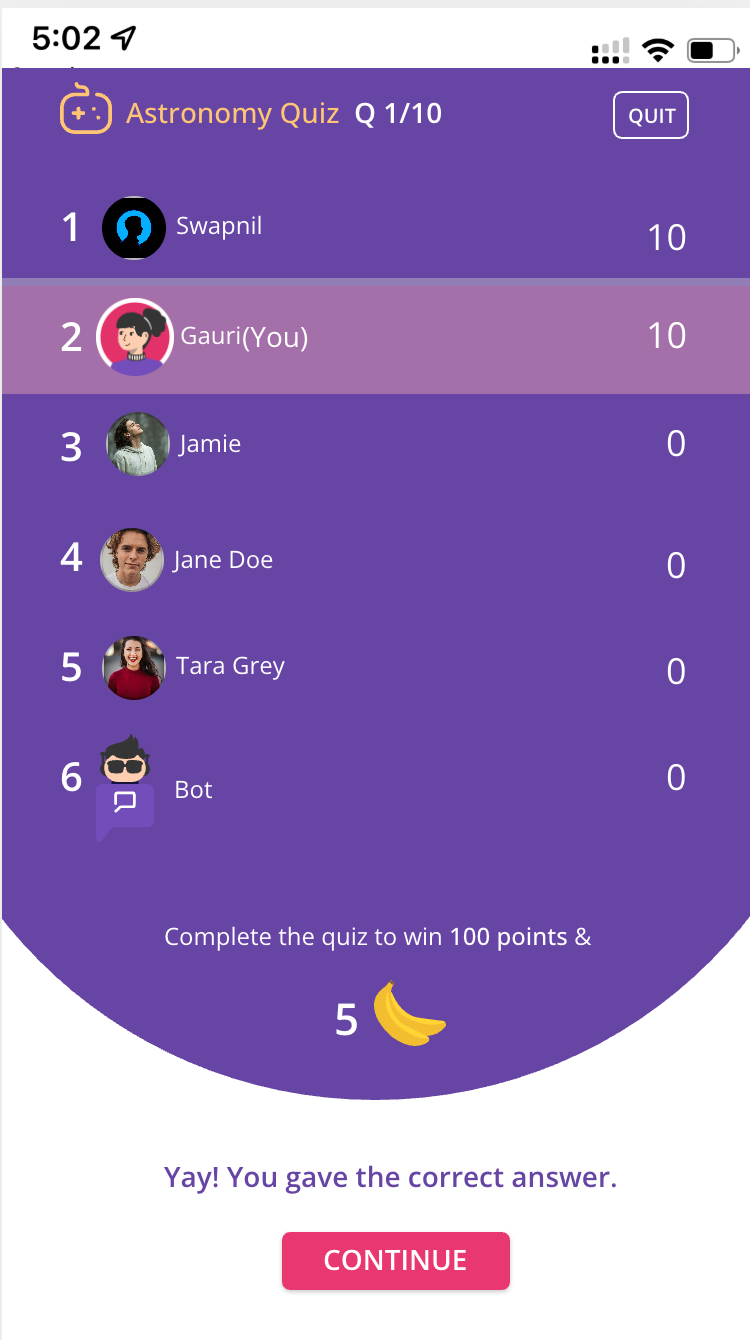This screenshot has height=1340, width=750.
Task: Click the Q 1/10 question indicator
Action: coord(400,113)
